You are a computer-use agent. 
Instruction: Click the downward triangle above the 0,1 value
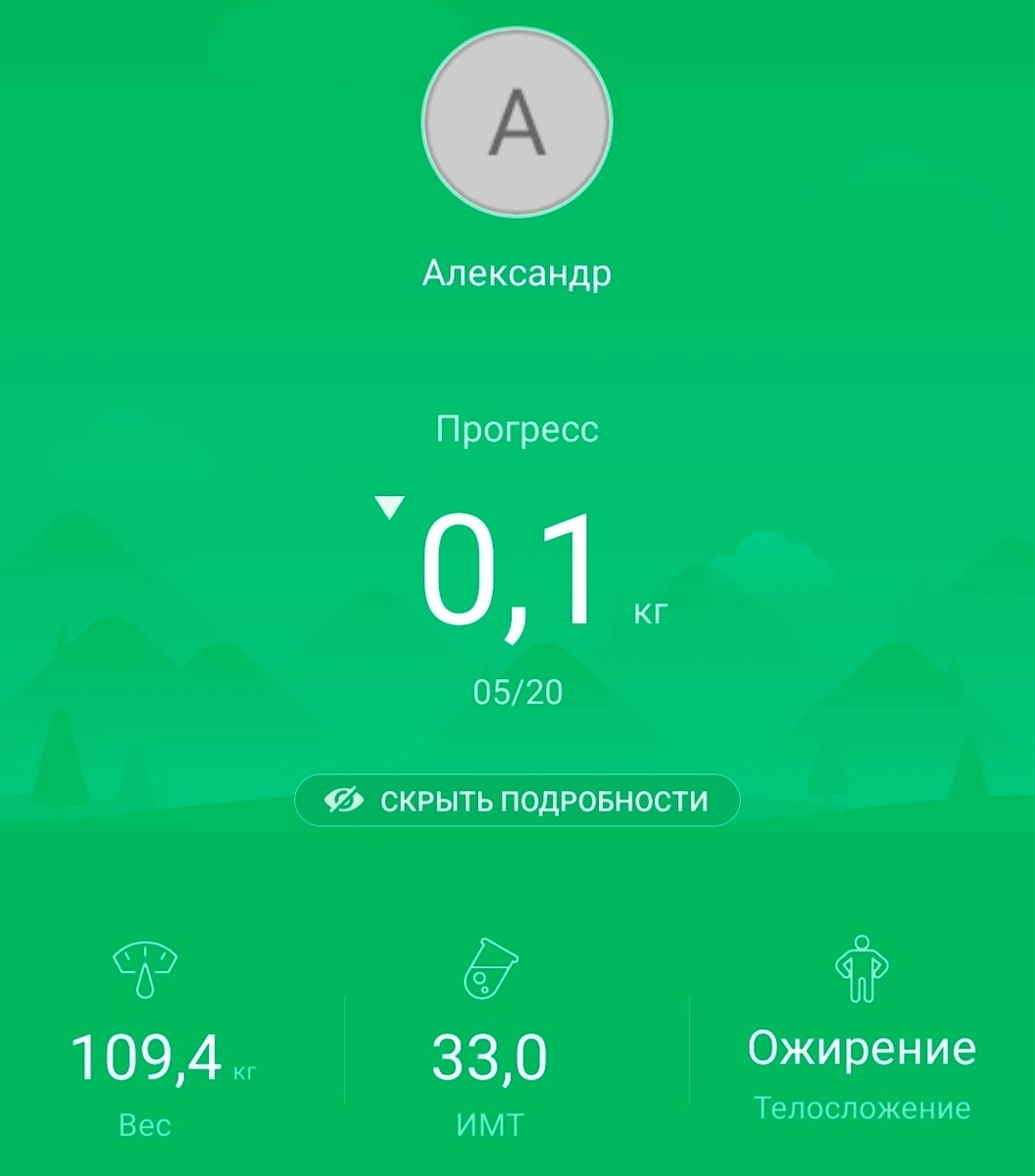390,508
